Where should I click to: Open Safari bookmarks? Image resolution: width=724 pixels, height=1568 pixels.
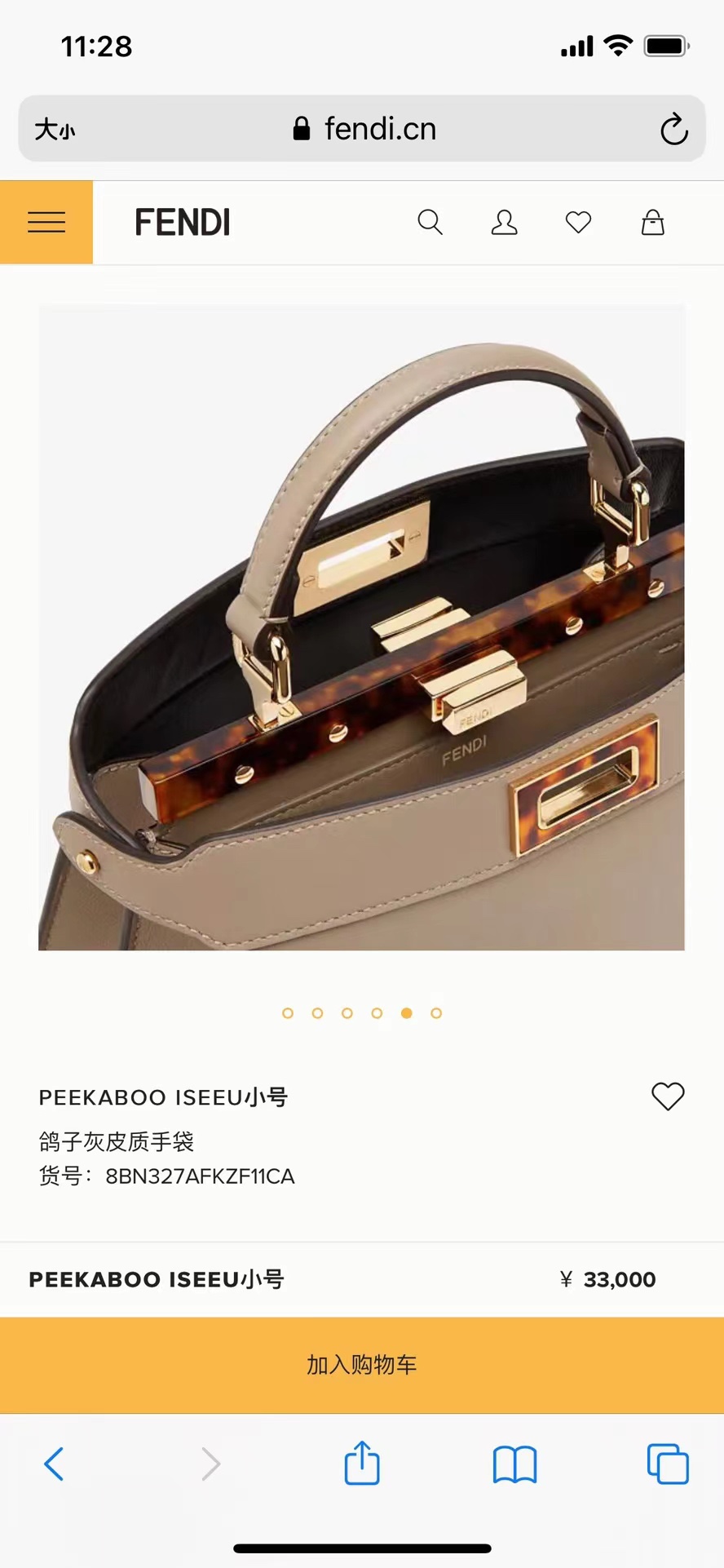514,1464
